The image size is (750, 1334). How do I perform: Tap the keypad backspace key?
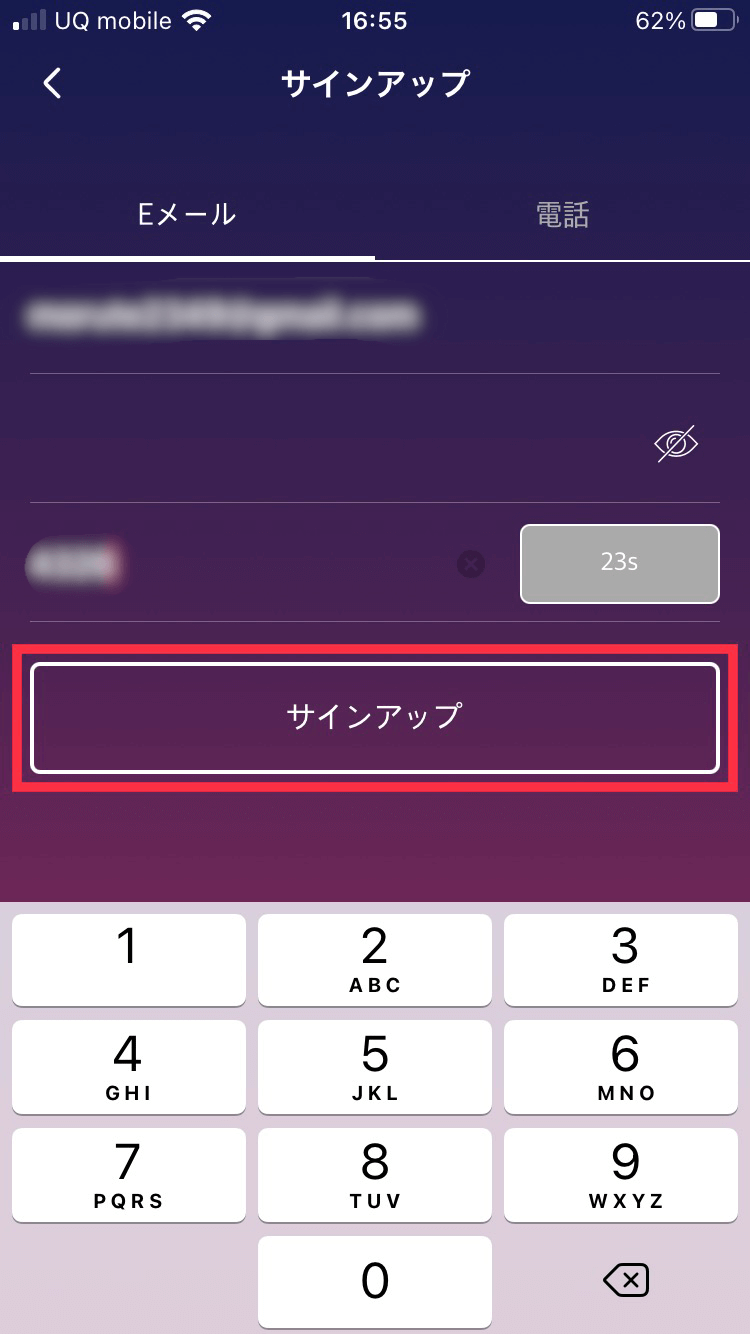pos(626,1280)
